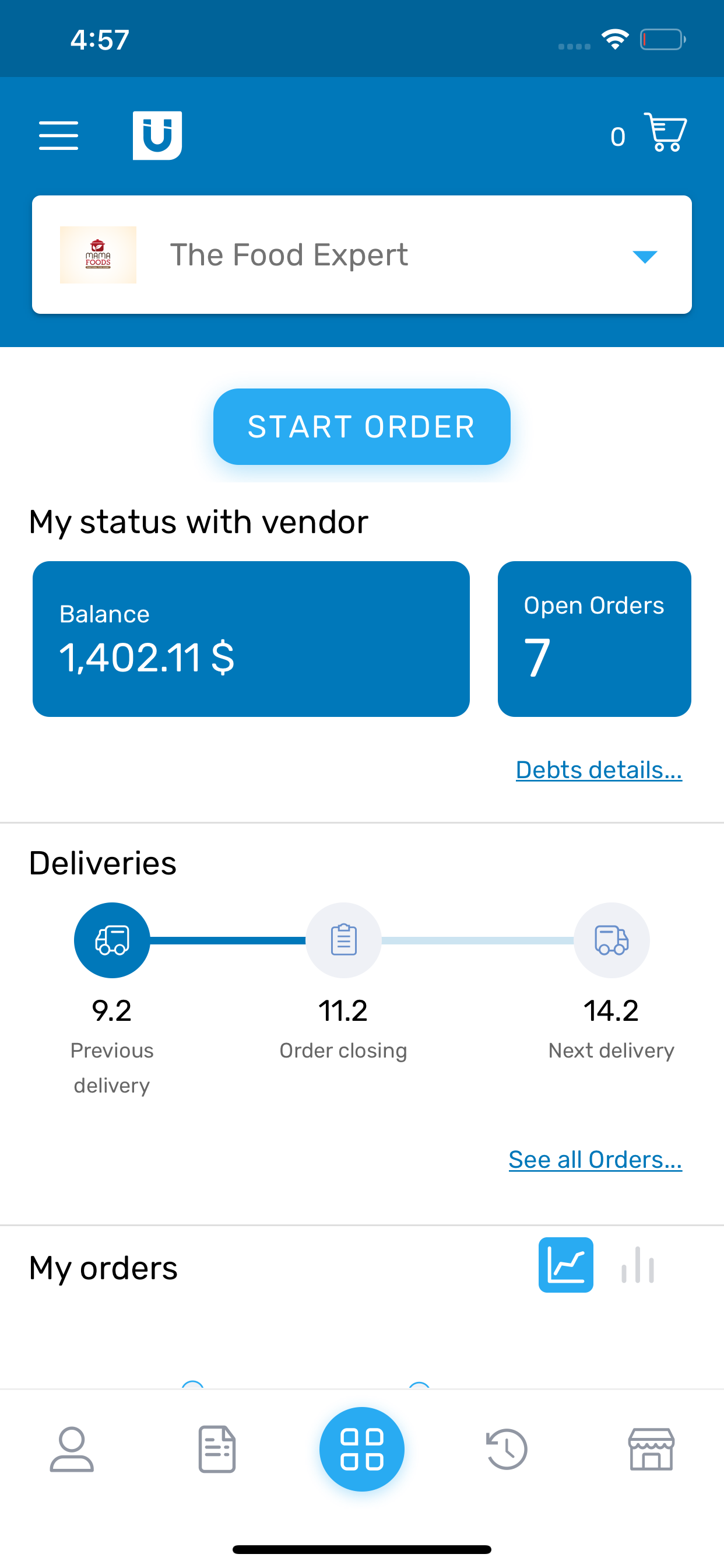Click the order closing clipboard icon

tap(343, 940)
